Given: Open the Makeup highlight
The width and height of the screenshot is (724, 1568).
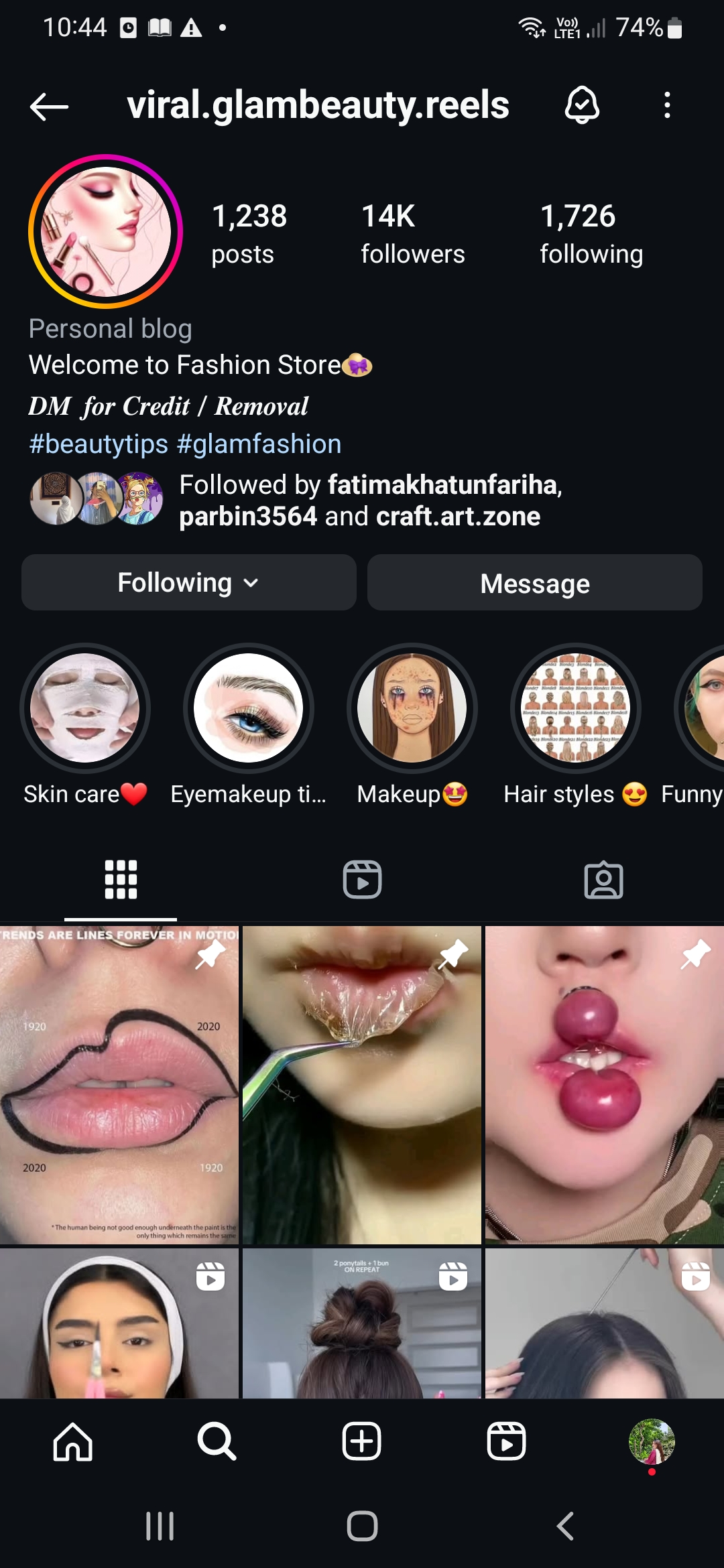Looking at the screenshot, I should 412,708.
